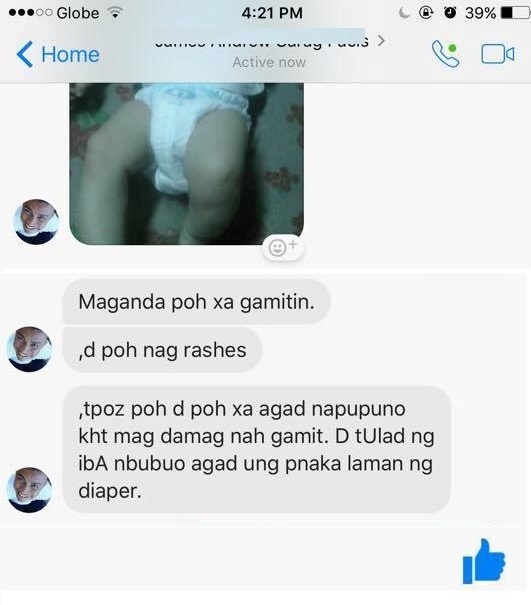Tap the sender's avatar beside the photo

[36, 222]
